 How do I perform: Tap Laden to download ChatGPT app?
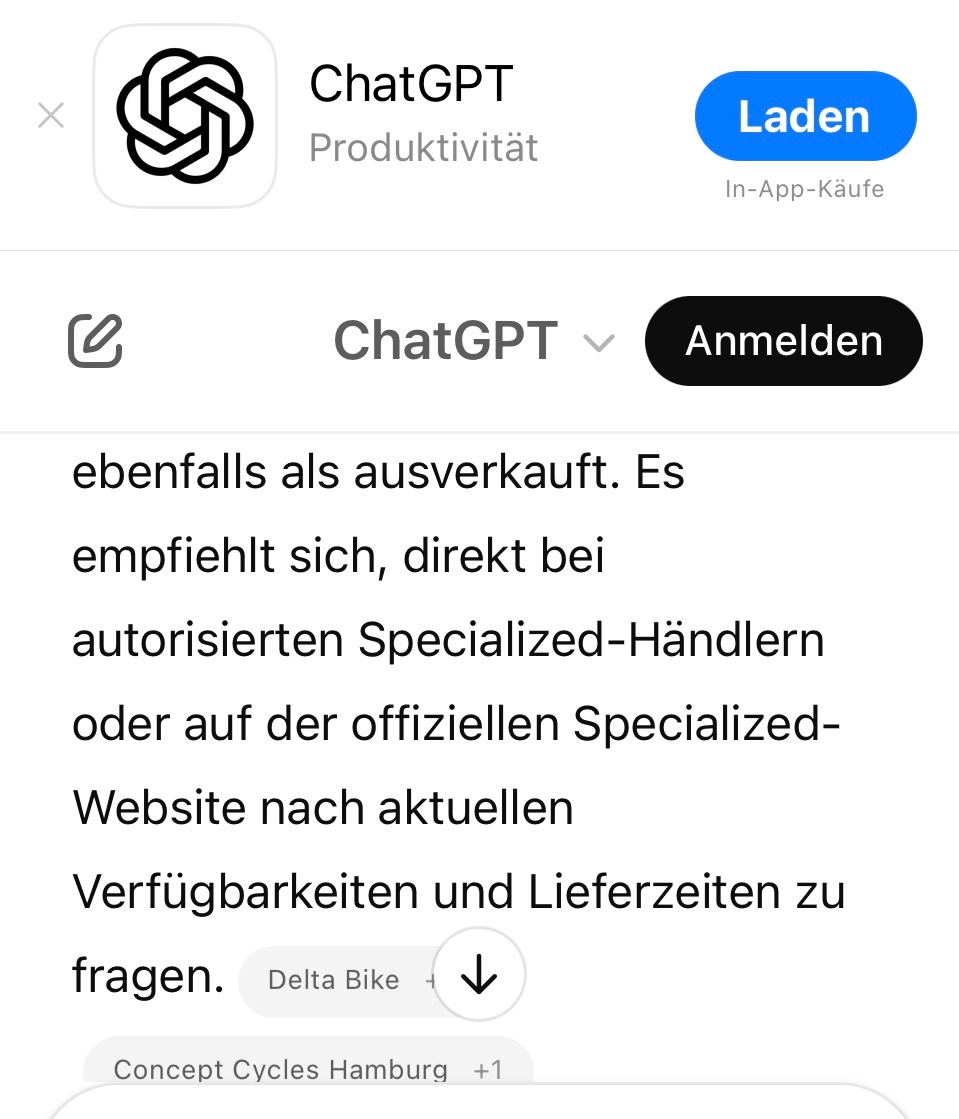(x=805, y=117)
